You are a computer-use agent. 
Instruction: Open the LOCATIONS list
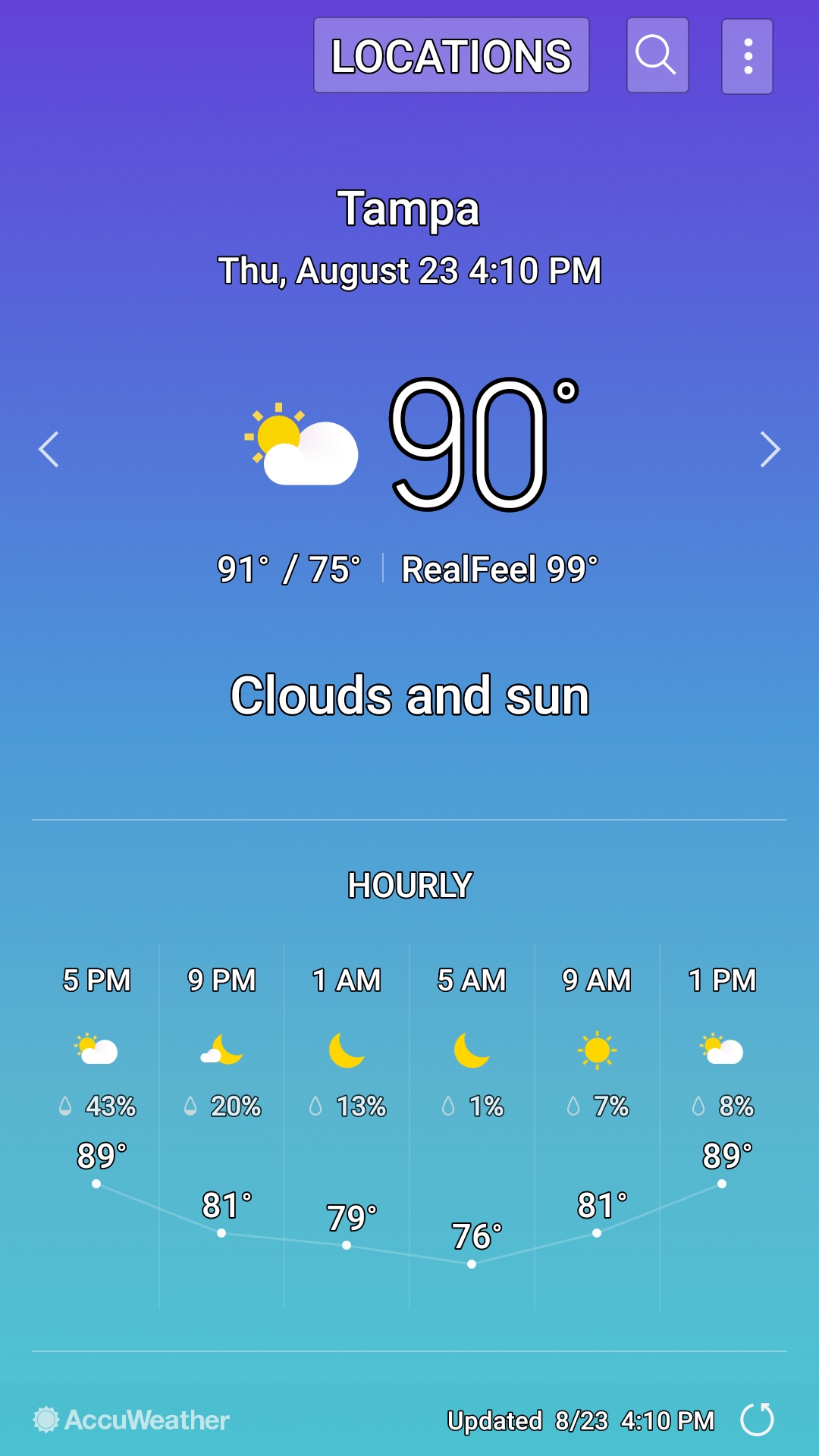pos(451,56)
